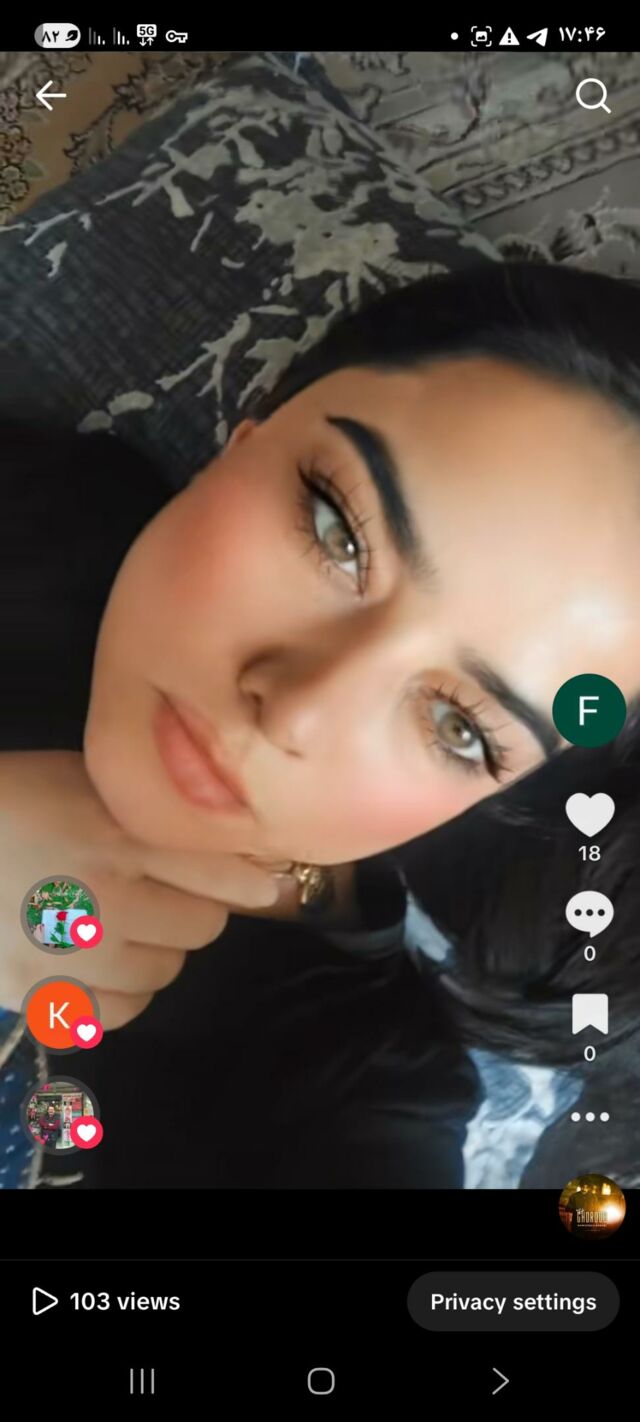
Task: View the 103 views analytics
Action: [107, 1301]
